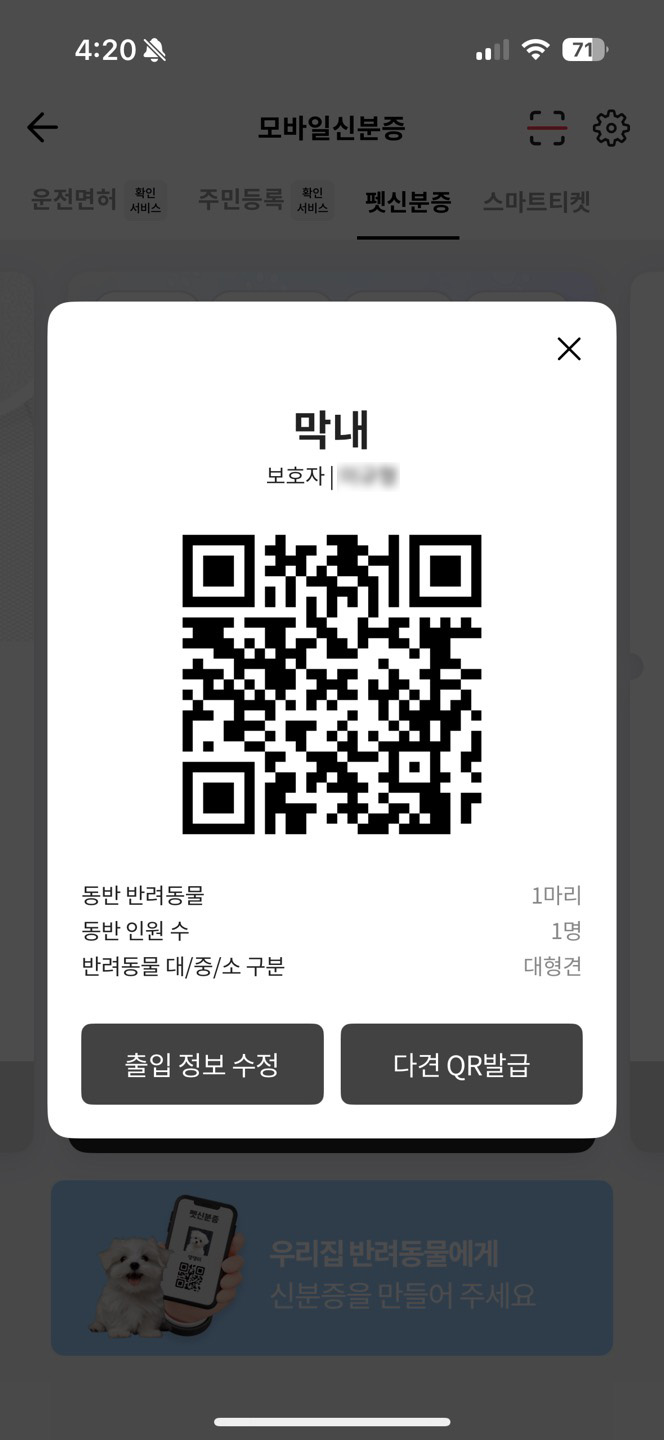Screen dimensions: 664x1440
Task: Open the QR scanner icon
Action: (547, 128)
